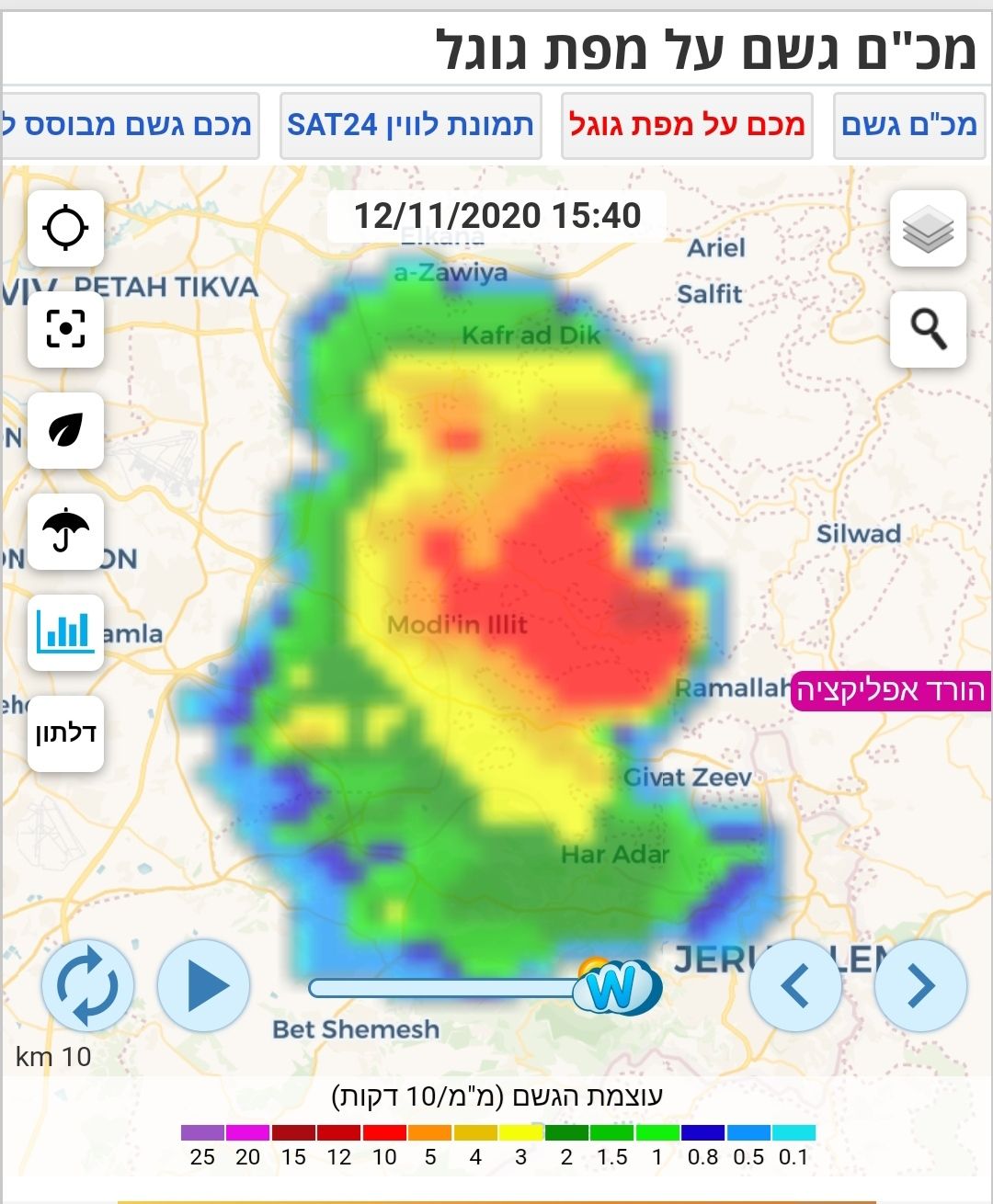
Task: Open the bar chart graph icon
Action: (x=65, y=632)
